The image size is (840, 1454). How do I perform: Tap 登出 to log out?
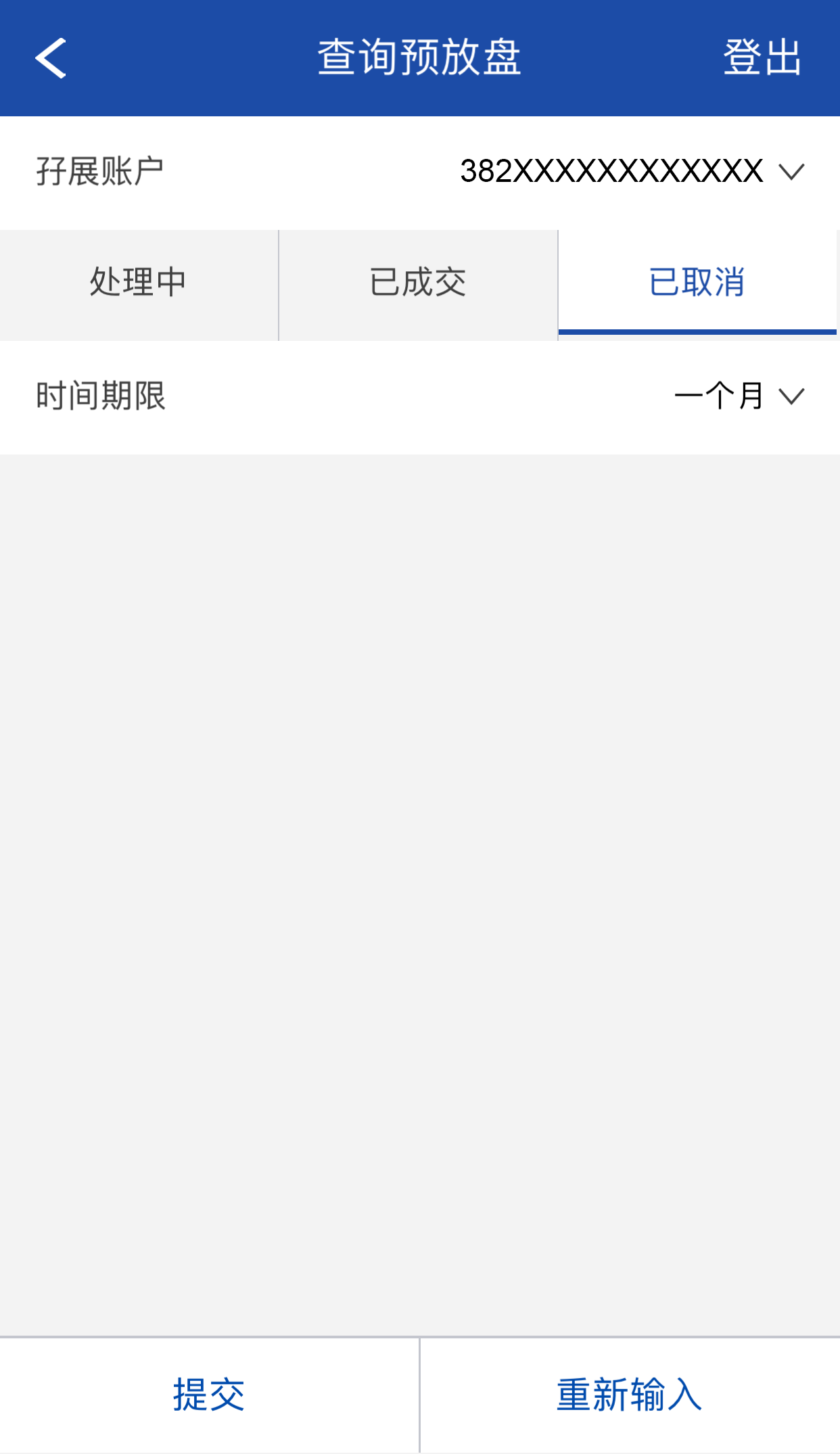click(x=762, y=58)
